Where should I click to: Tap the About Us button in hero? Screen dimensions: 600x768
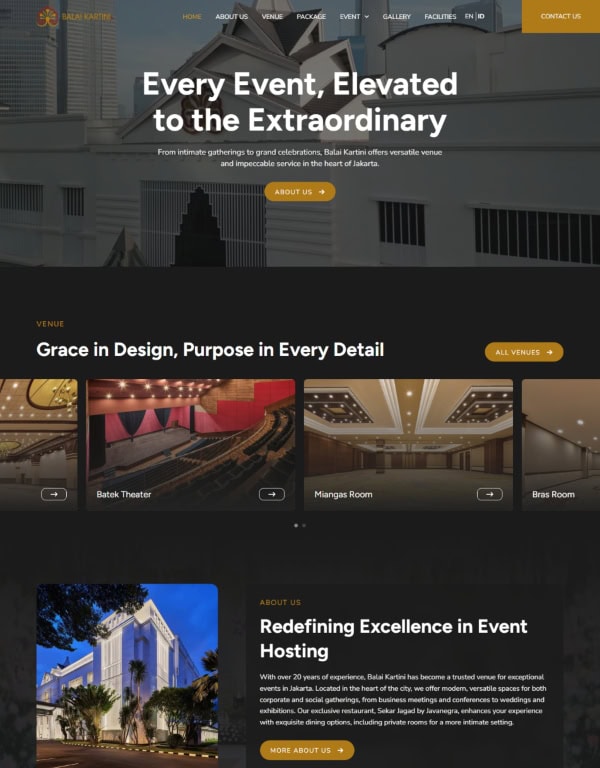300,192
